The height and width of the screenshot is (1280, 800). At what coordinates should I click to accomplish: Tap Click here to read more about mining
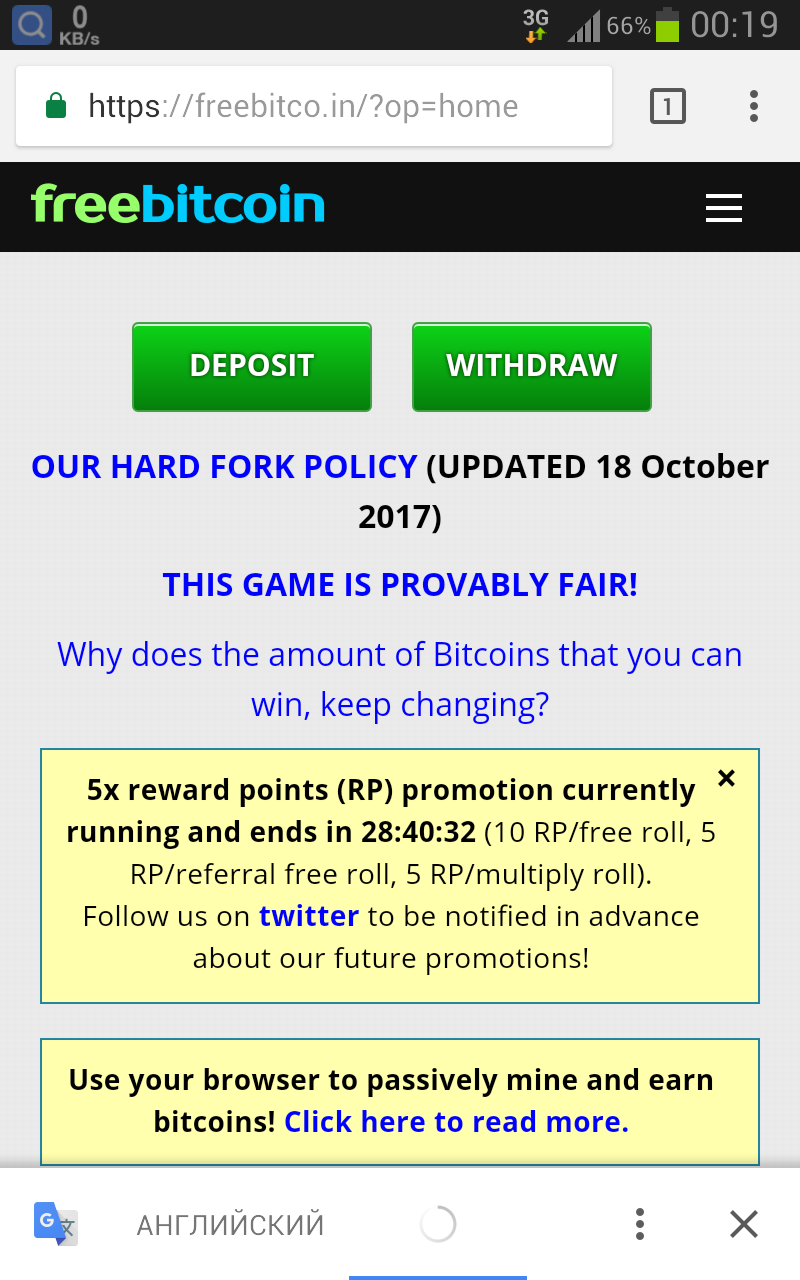coord(456,1122)
